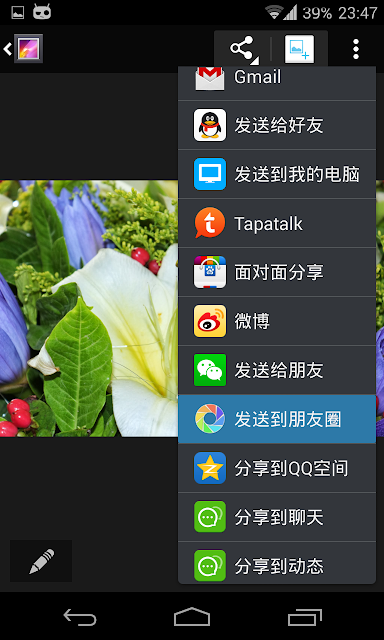The height and width of the screenshot is (640, 384).
Task: Share the photo to Tapatalk
Action: click(x=277, y=223)
